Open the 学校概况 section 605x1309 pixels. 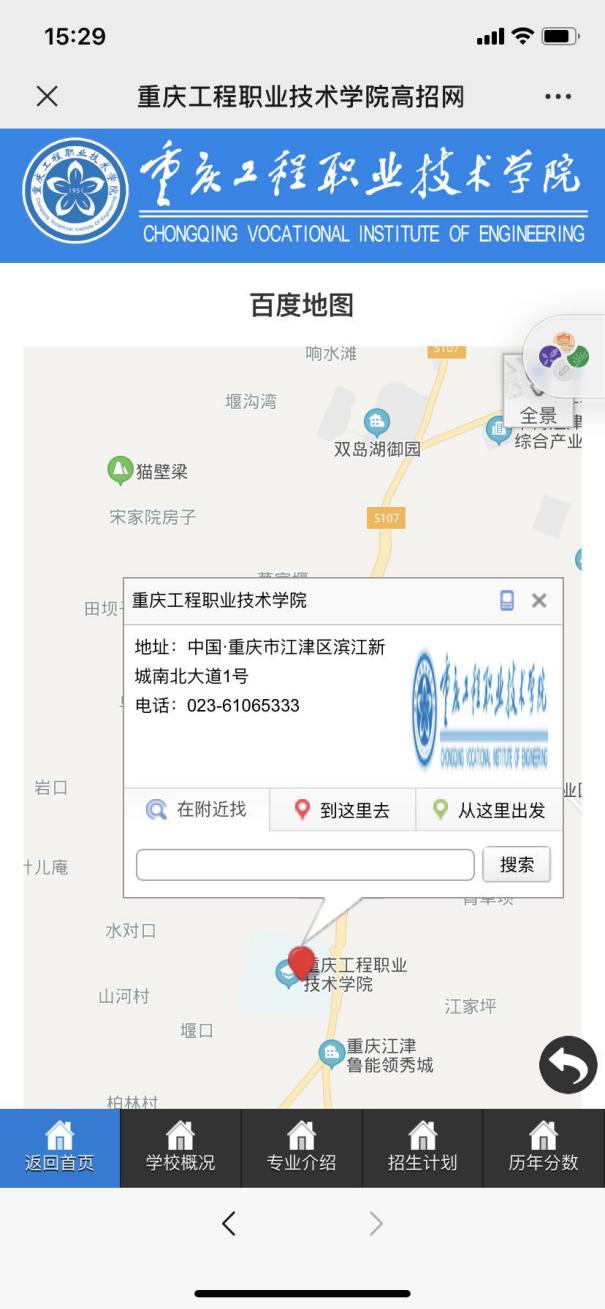pos(181,1148)
